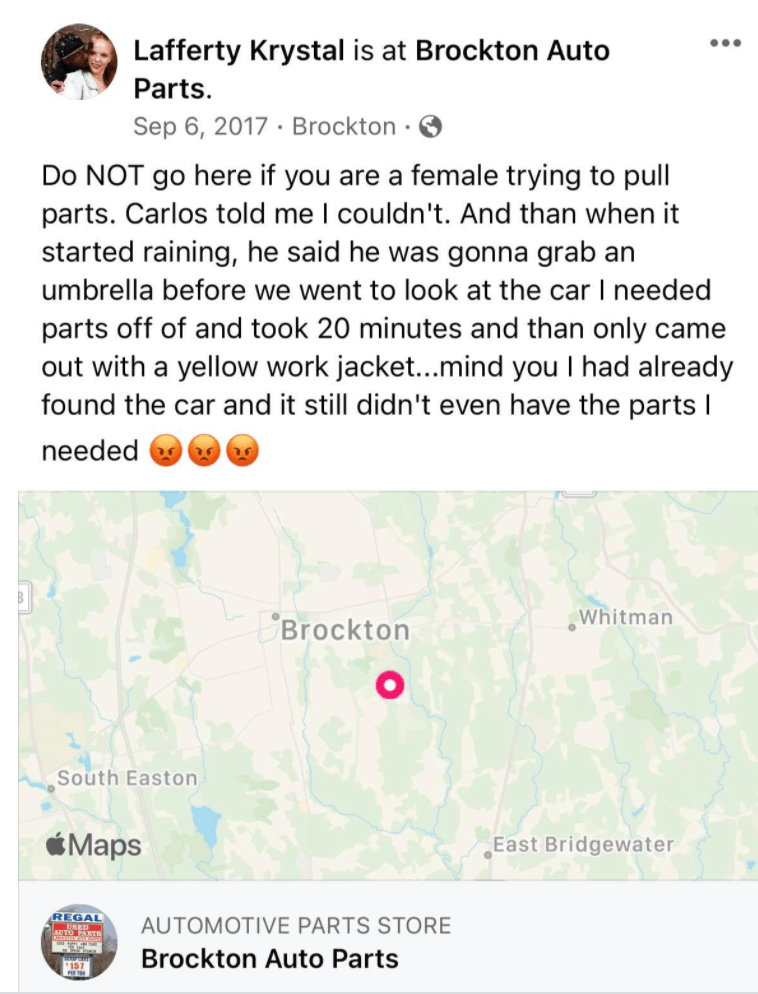
Task: View Lafferty Krystal's profile
Action: pos(239,50)
